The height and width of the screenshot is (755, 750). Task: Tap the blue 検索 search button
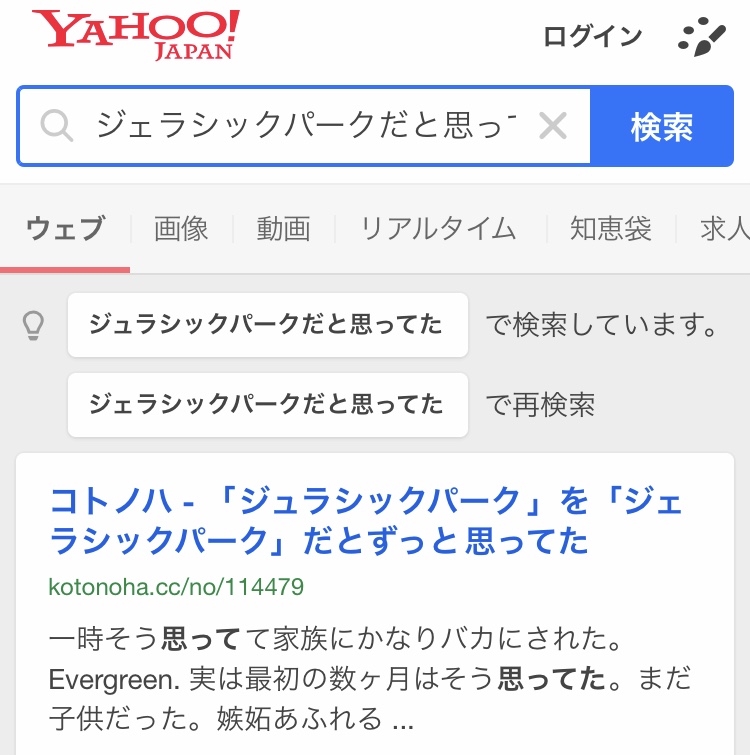point(662,126)
